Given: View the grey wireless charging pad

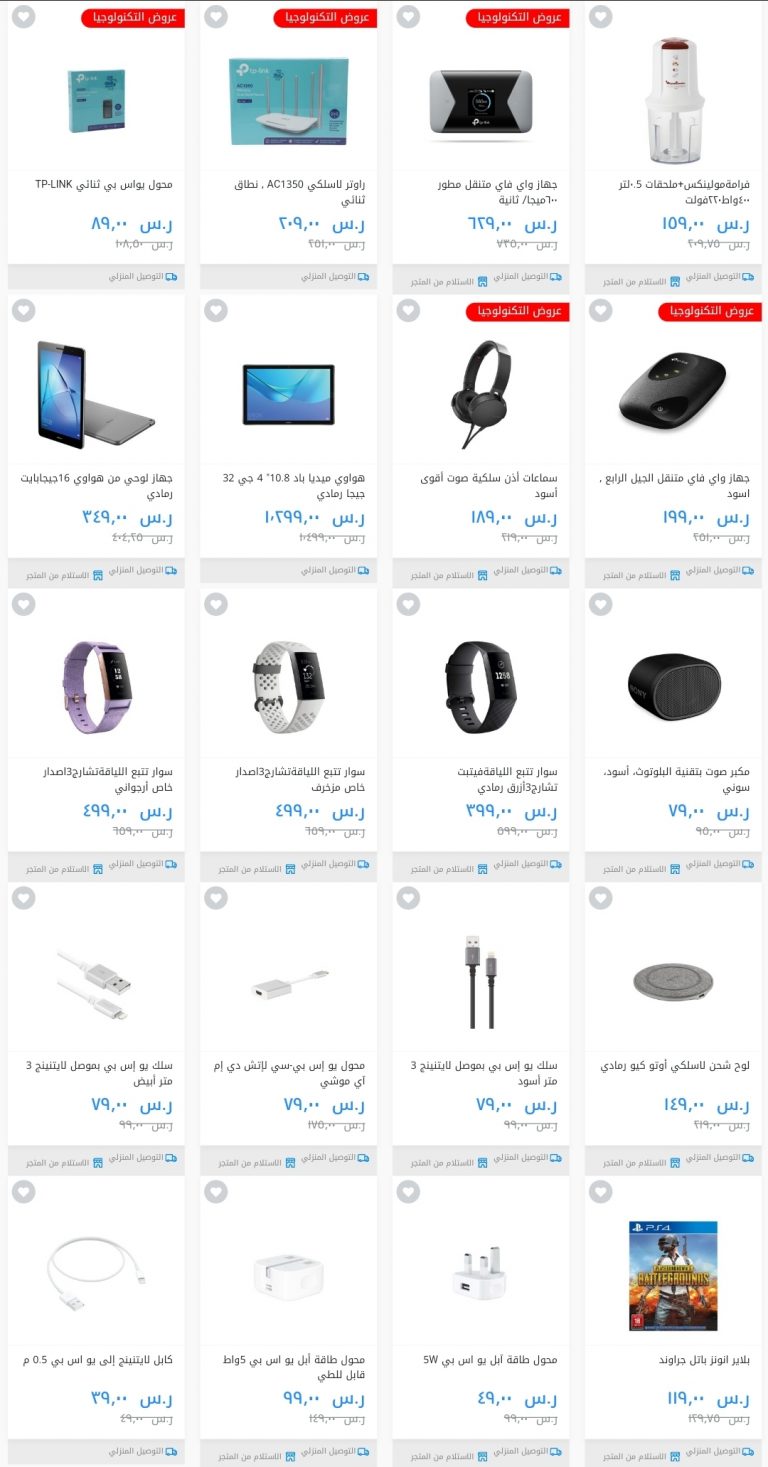Looking at the screenshot, I should pyautogui.click(x=673, y=1029).
